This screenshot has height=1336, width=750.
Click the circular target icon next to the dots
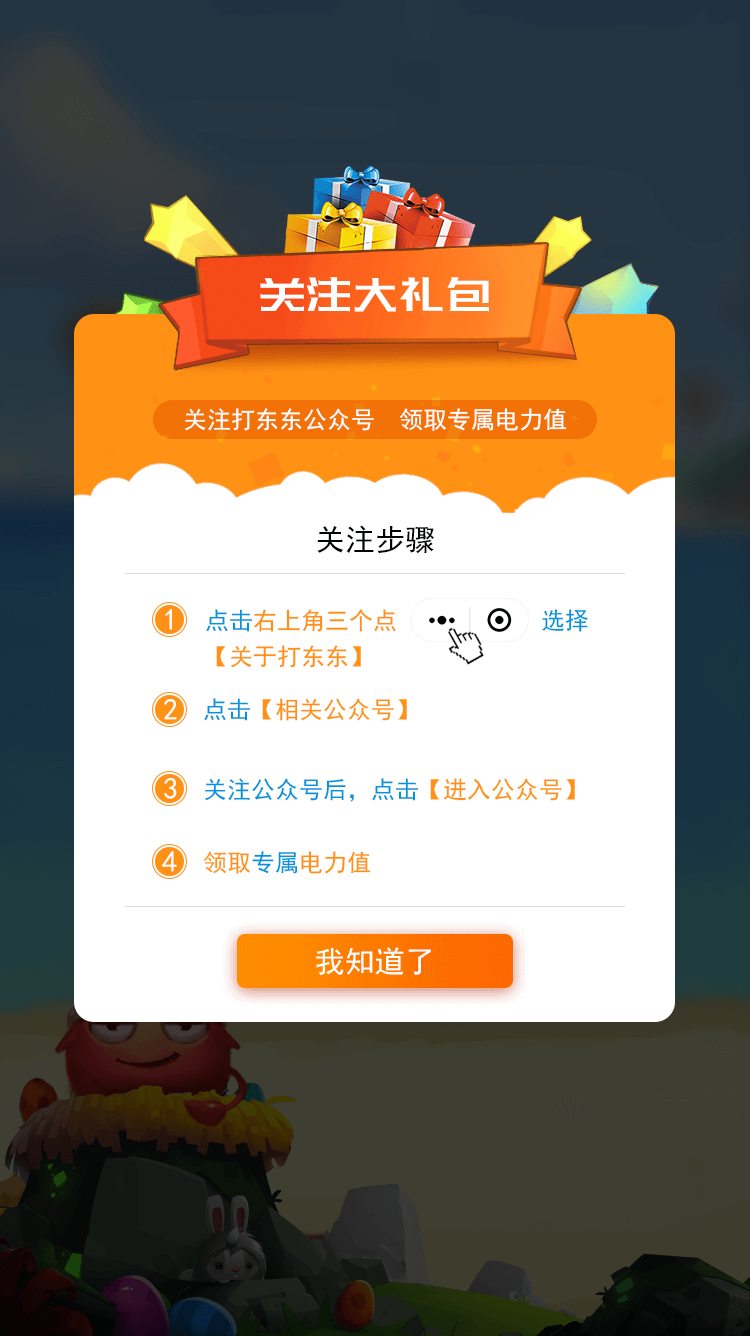(500, 619)
